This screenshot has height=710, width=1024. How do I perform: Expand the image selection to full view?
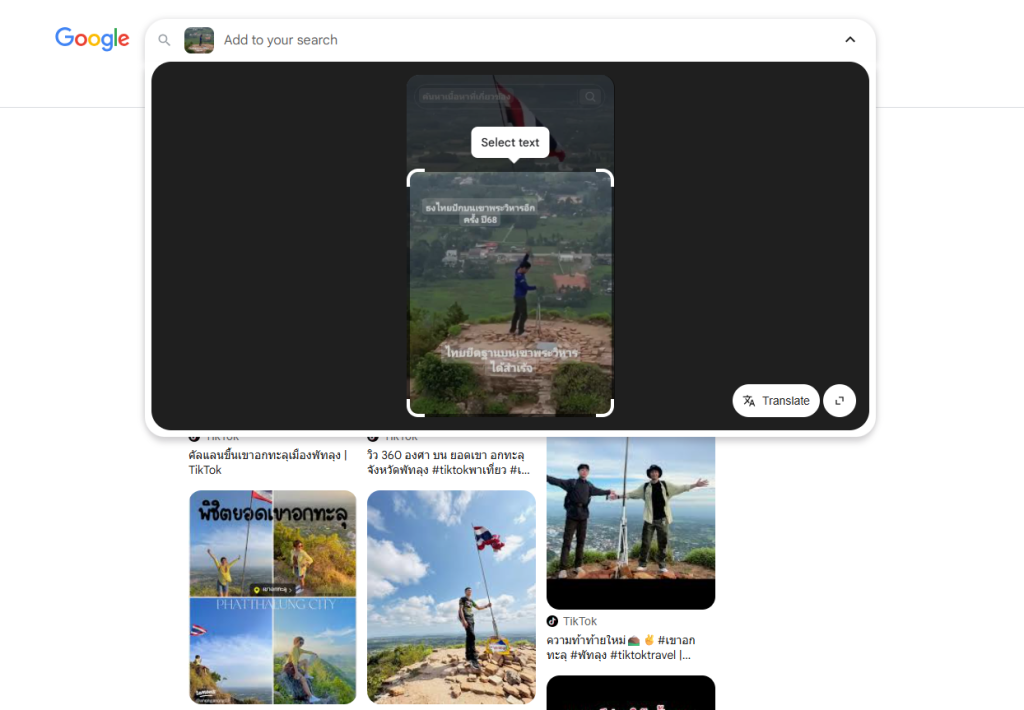tap(839, 401)
